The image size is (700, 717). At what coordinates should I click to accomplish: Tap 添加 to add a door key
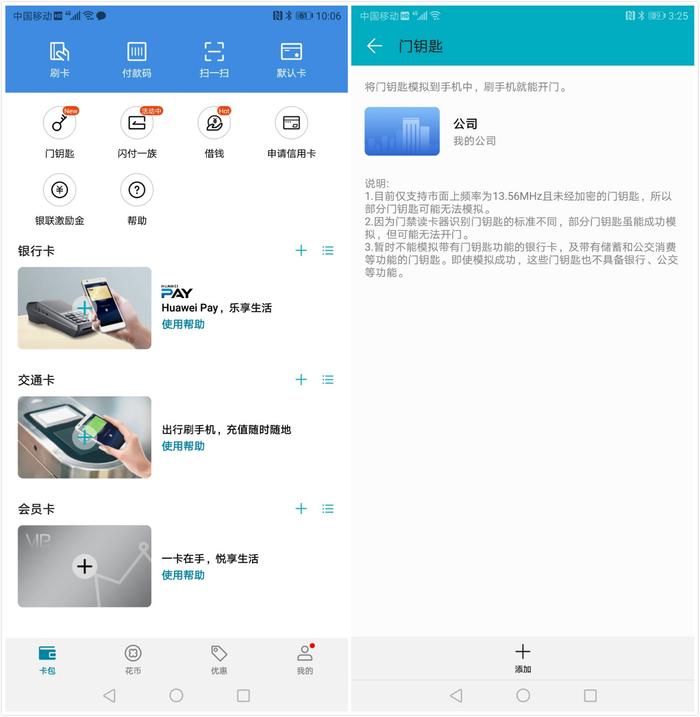522,658
